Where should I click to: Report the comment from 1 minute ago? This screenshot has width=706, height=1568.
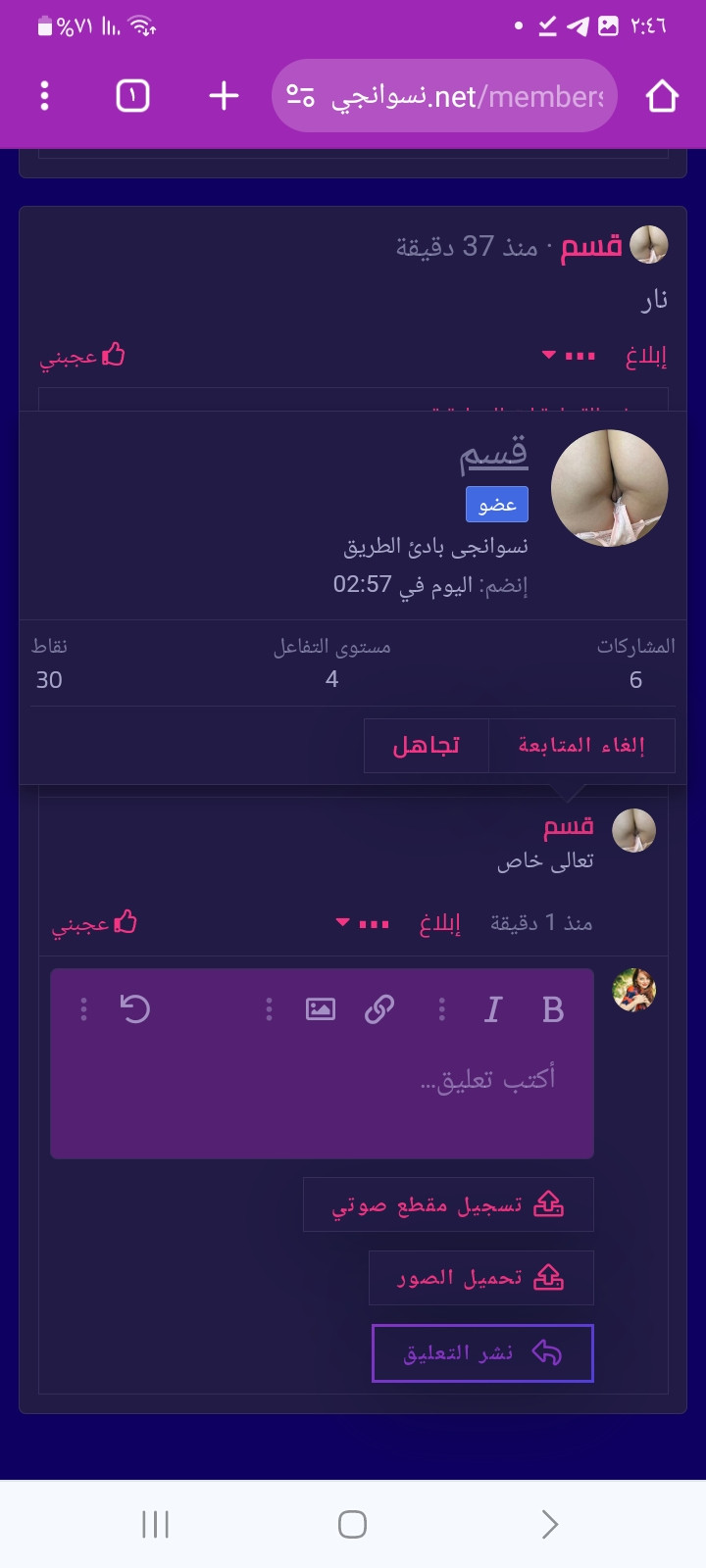440,923
